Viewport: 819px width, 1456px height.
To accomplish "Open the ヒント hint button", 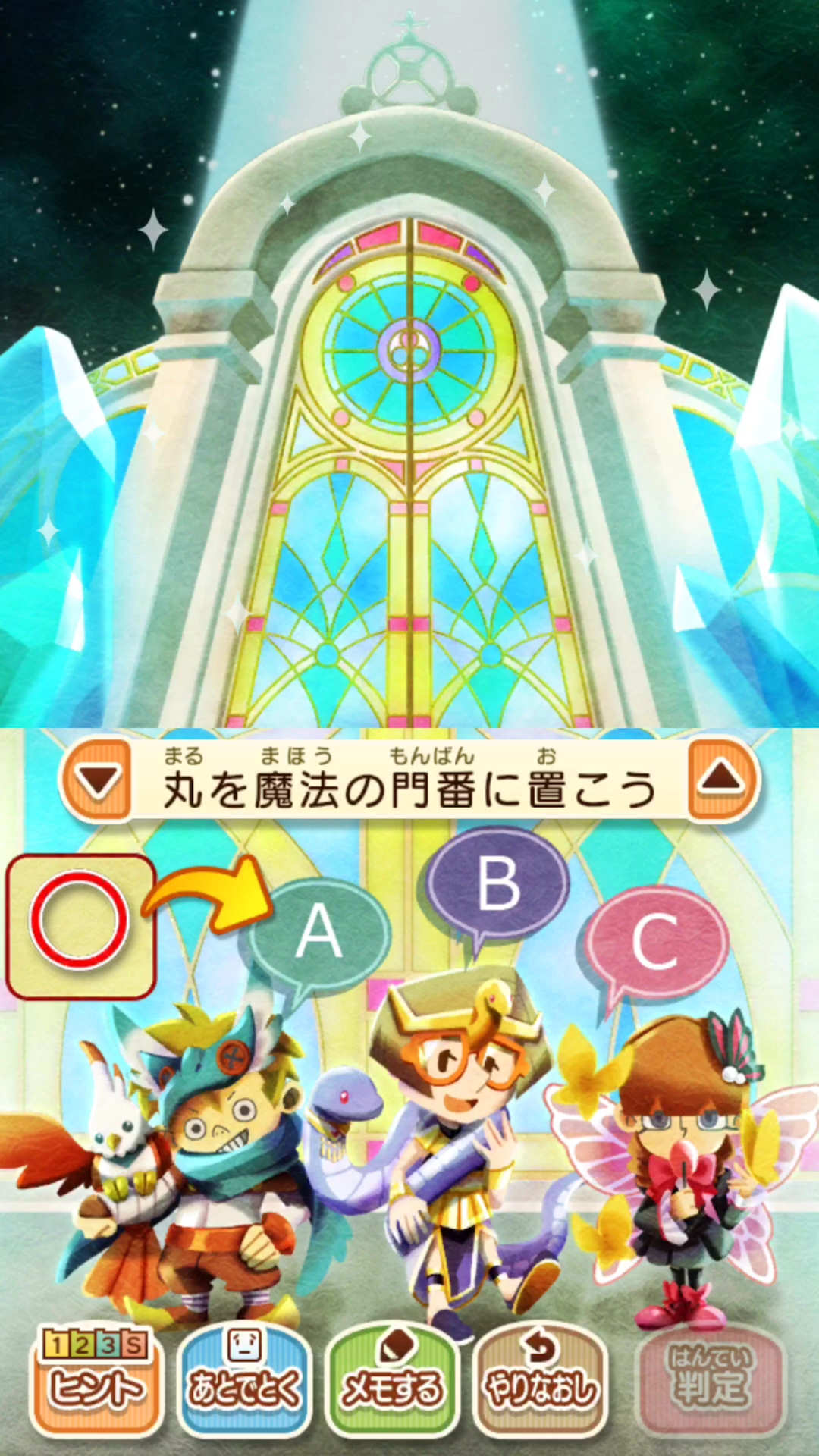I will point(96,1378).
